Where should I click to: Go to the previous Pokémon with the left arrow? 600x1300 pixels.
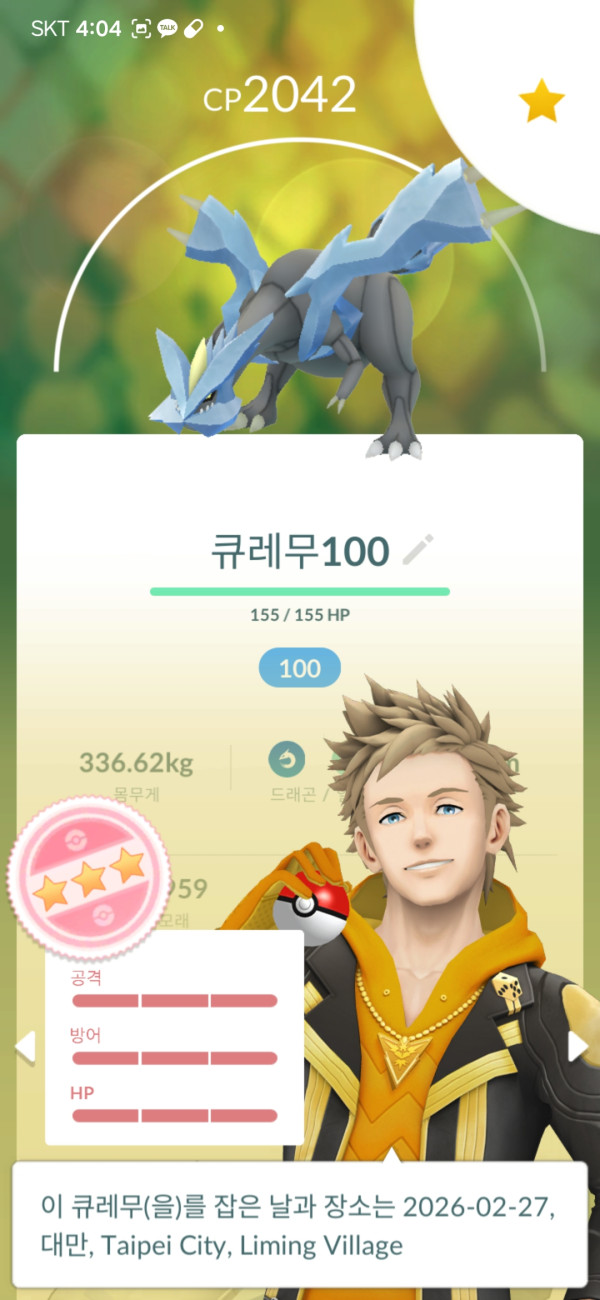(25, 1047)
